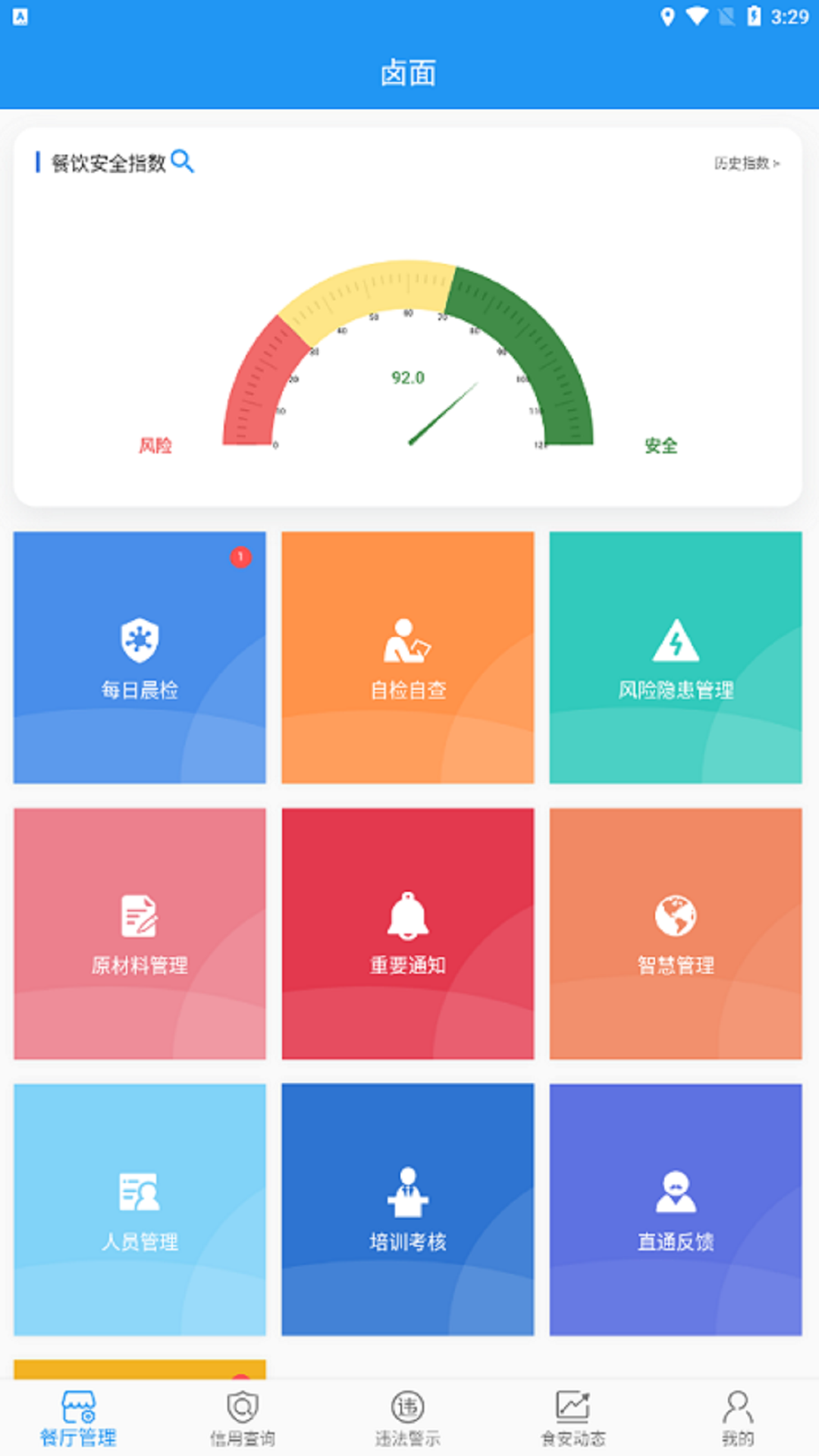This screenshot has width=819, height=1456.
Task: Switch to the 信用查询 tab
Action: pos(243,1418)
